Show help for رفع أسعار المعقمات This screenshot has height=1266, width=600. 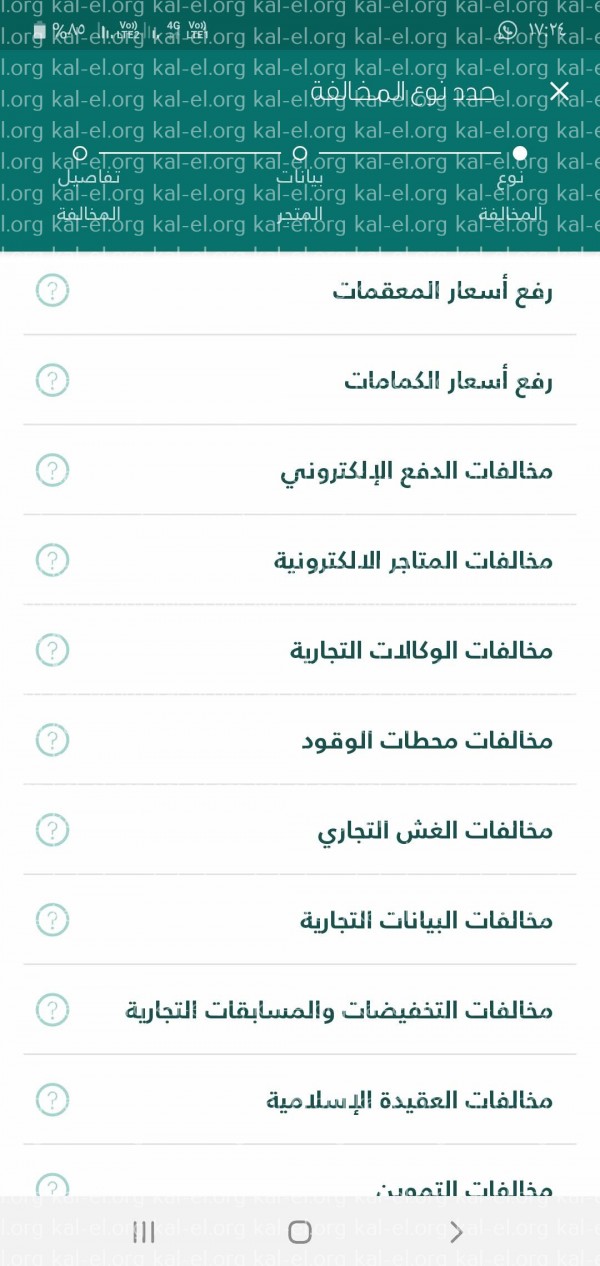52,291
